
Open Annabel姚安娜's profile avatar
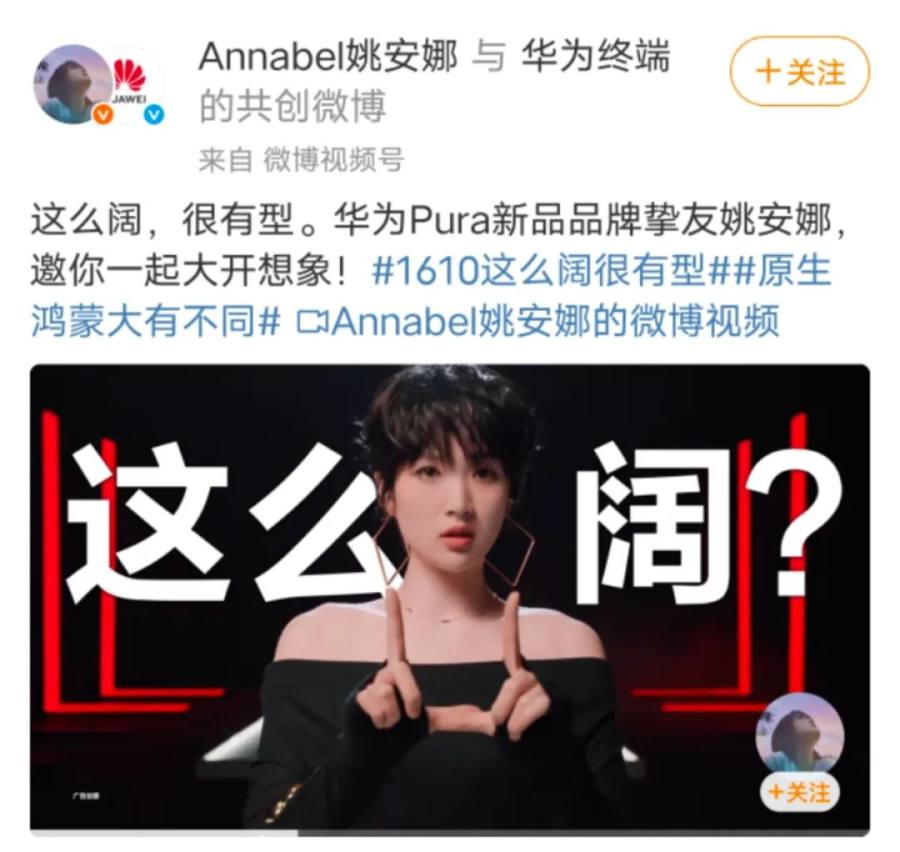pyautogui.click(x=70, y=84)
